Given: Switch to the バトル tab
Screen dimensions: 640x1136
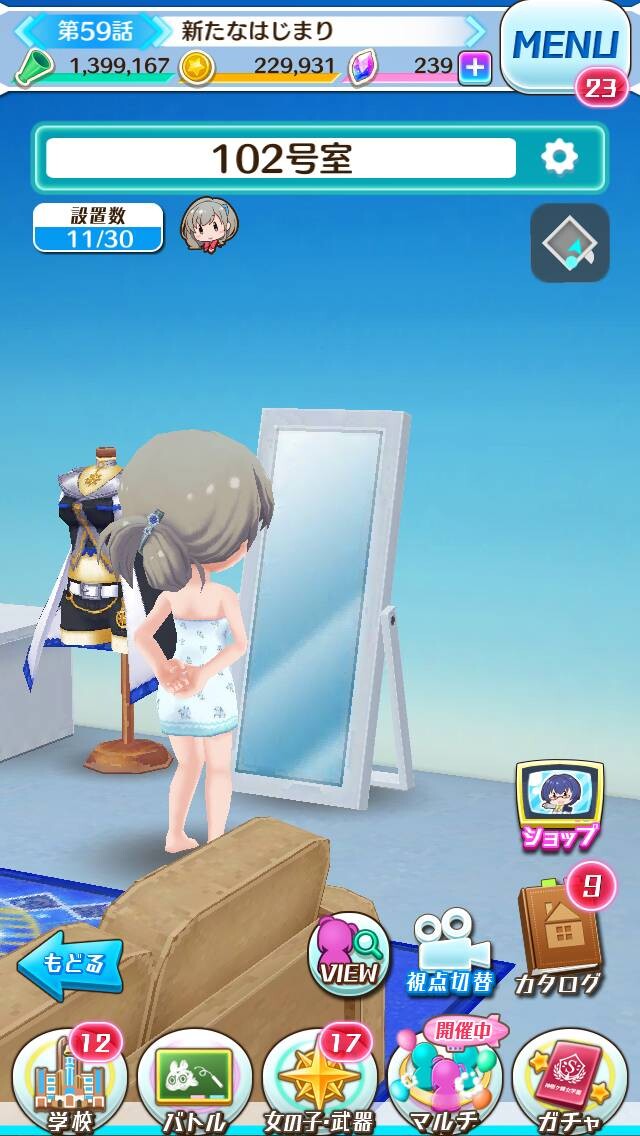Looking at the screenshot, I should [194, 1082].
